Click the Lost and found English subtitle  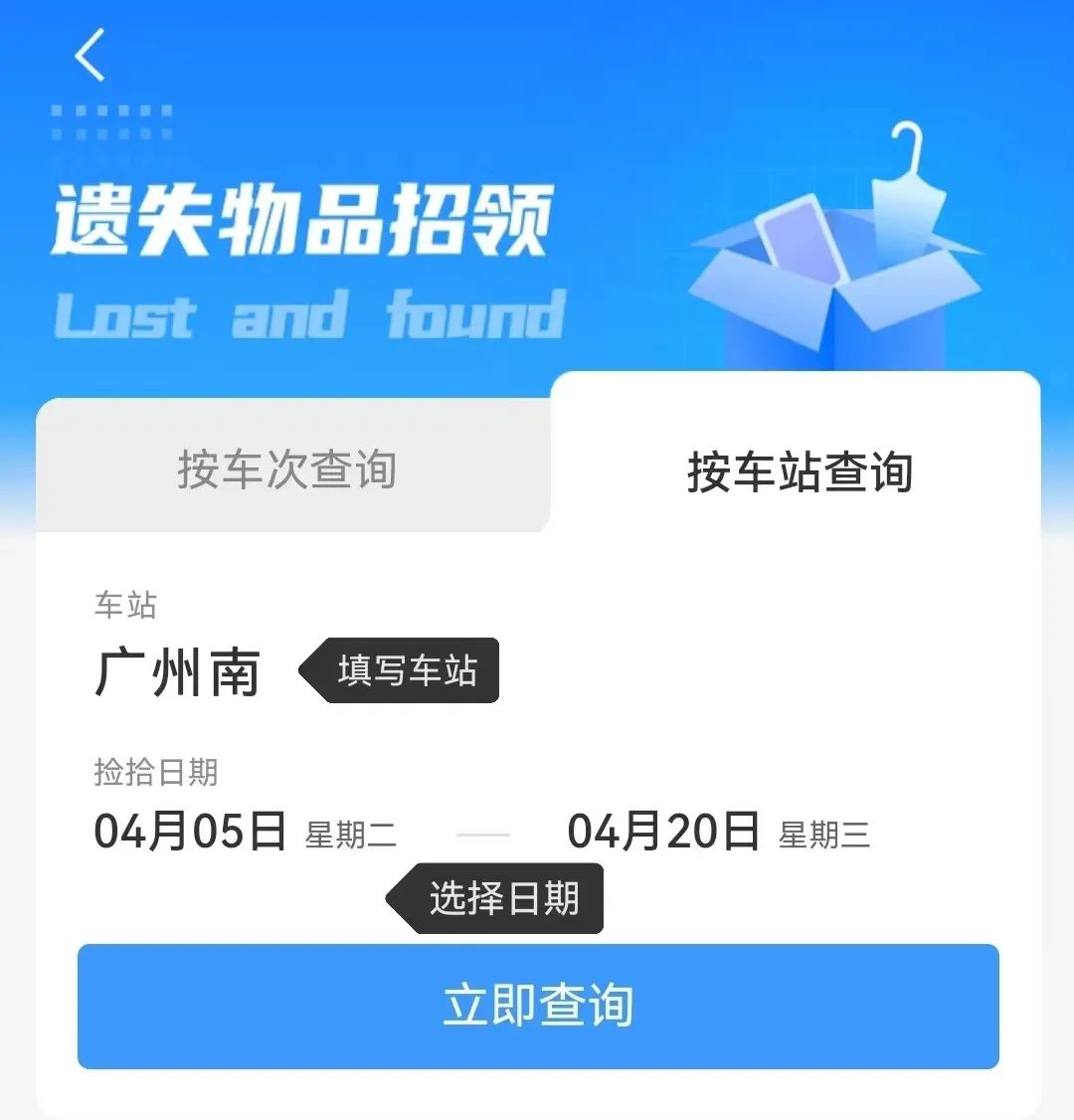pyautogui.click(x=308, y=313)
